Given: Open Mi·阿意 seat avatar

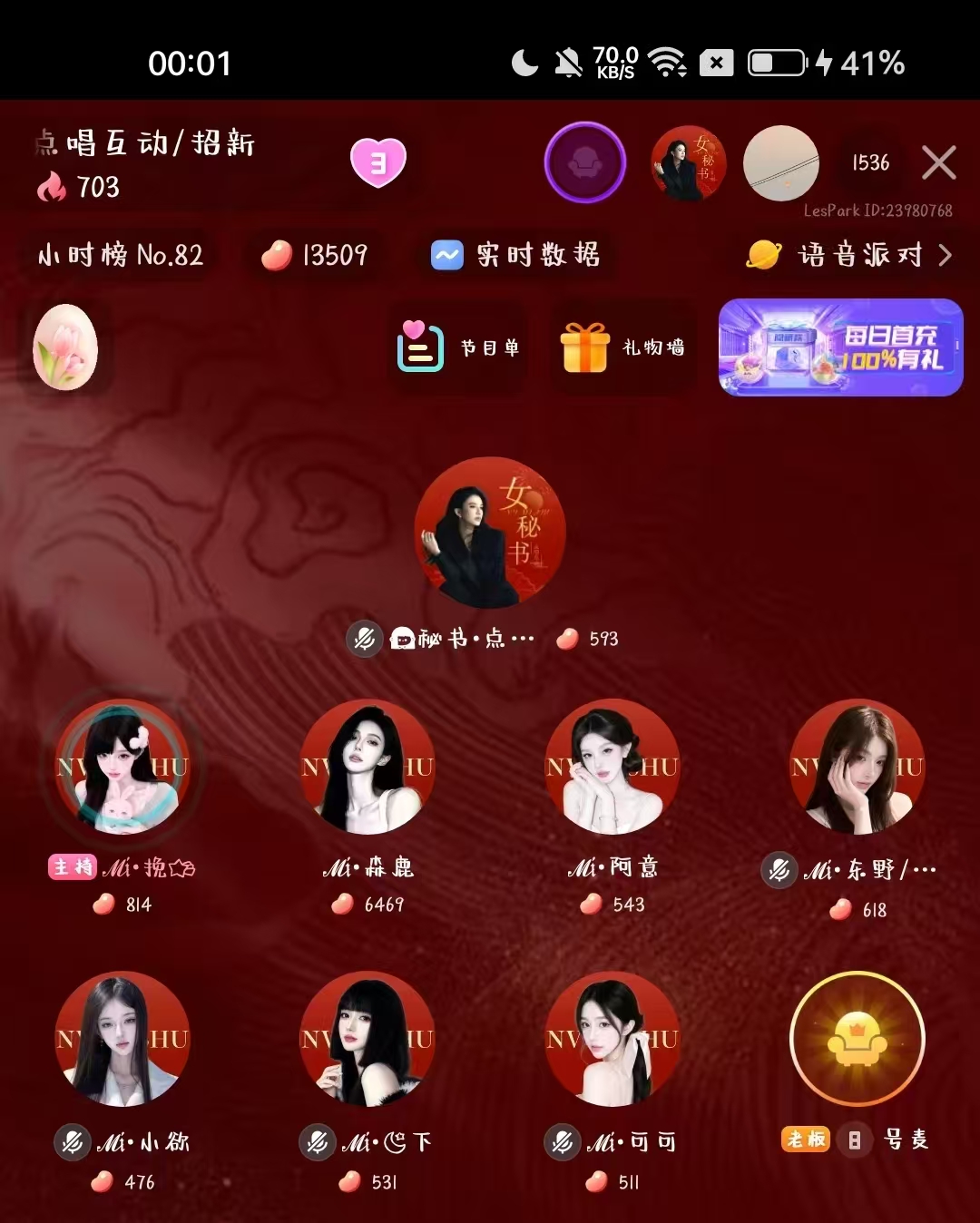Looking at the screenshot, I should click(612, 768).
